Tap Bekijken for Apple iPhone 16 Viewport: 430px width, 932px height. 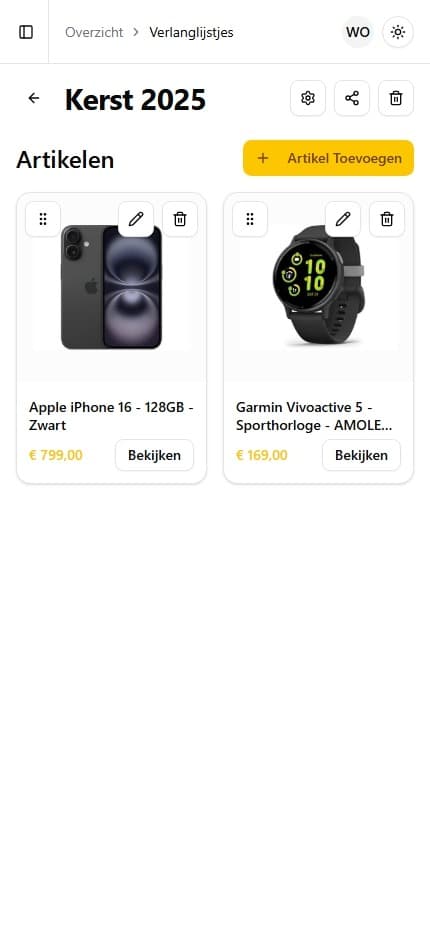pyautogui.click(x=155, y=455)
